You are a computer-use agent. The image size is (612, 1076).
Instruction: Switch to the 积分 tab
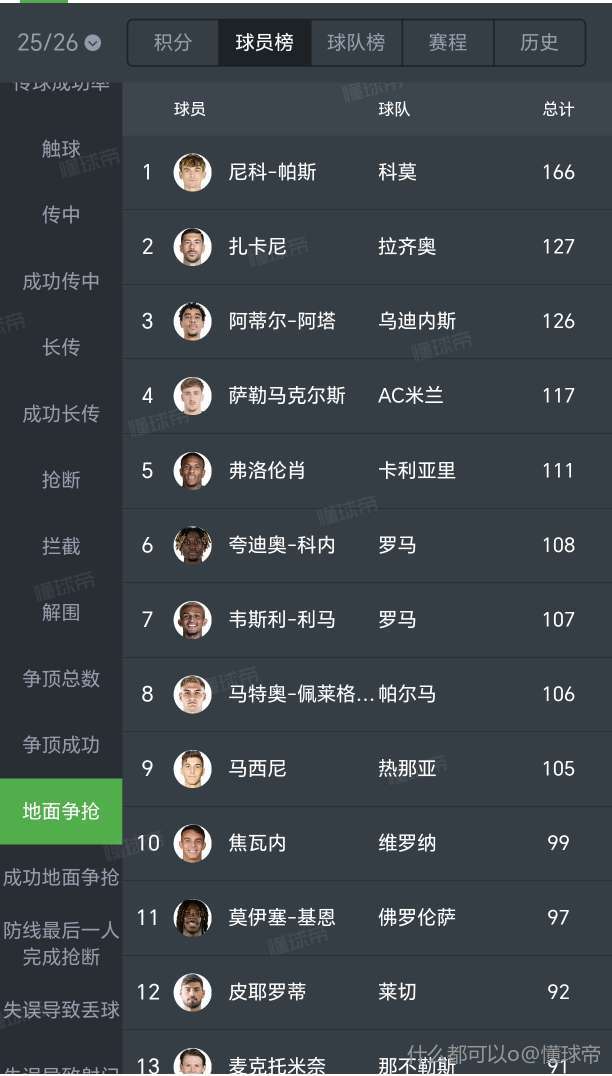pos(173,42)
